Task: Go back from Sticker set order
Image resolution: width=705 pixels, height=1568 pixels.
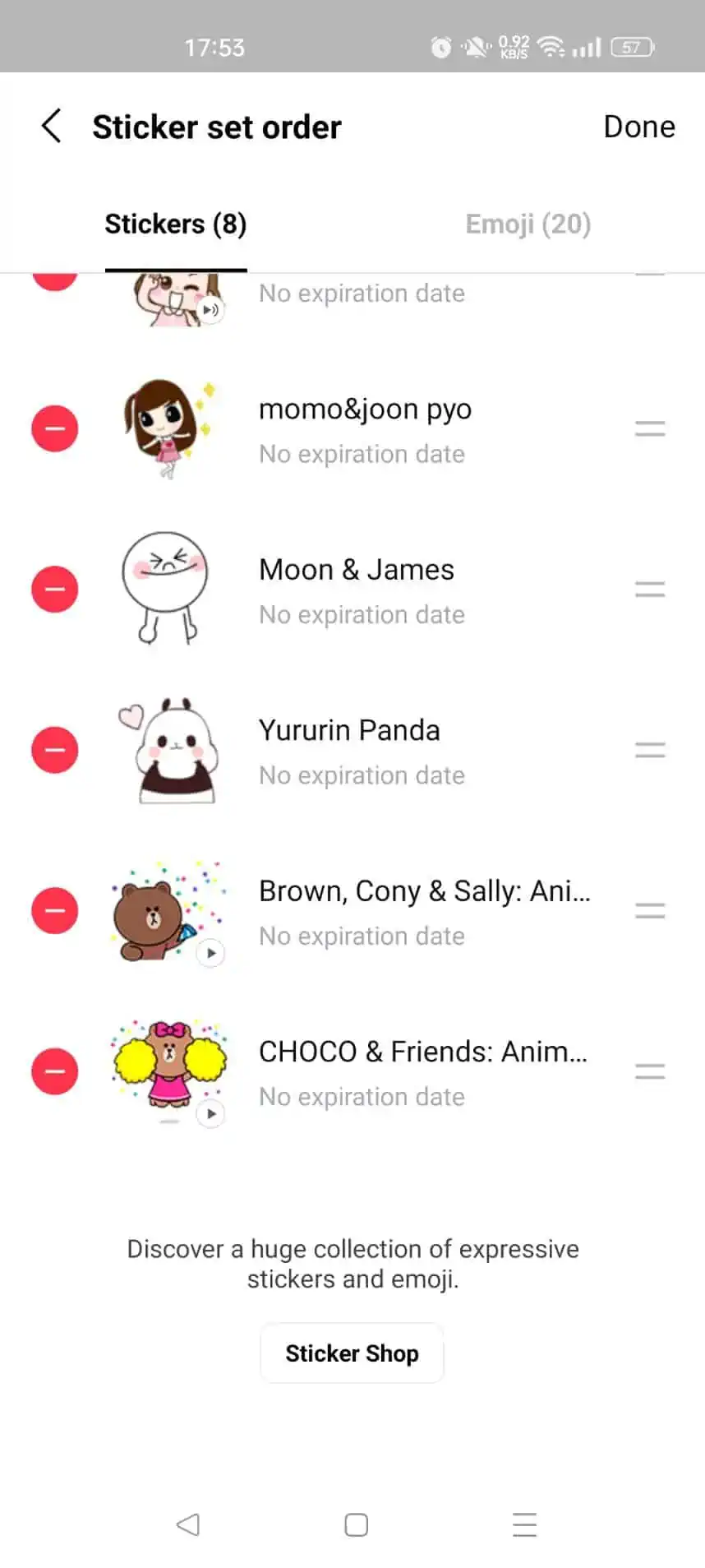Action: point(52,127)
